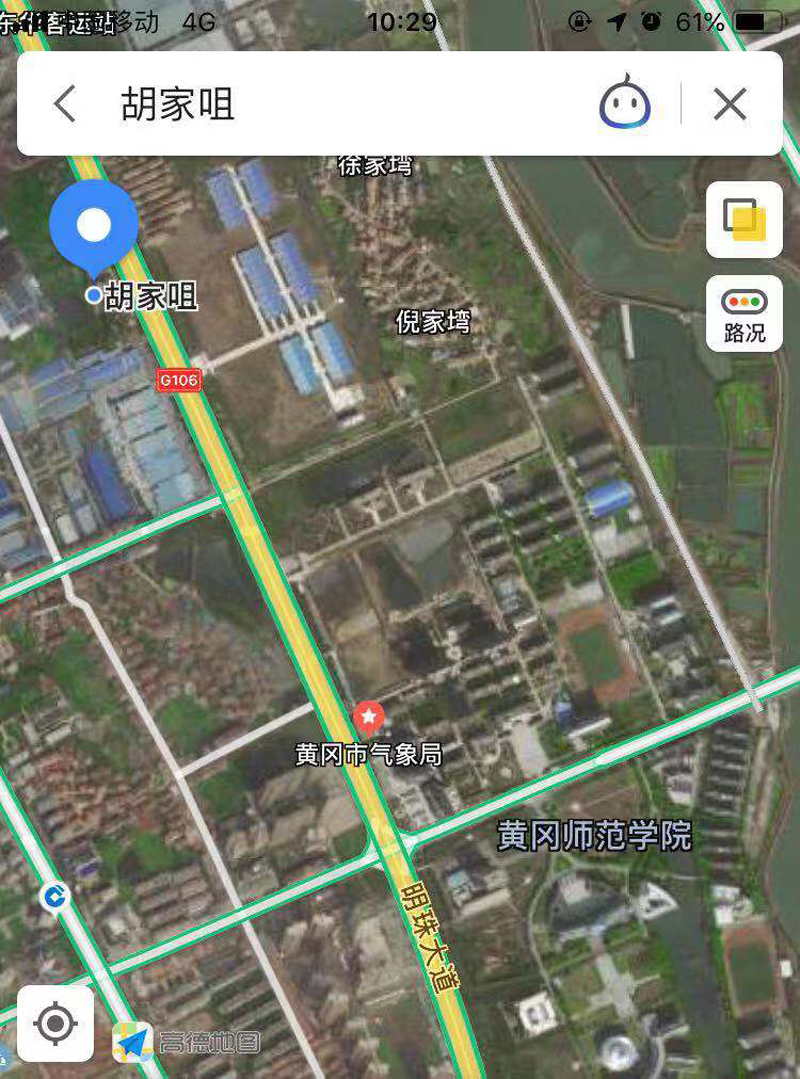Tap the 黄冈市气象局 star marker
The image size is (800, 1079).
point(369,716)
